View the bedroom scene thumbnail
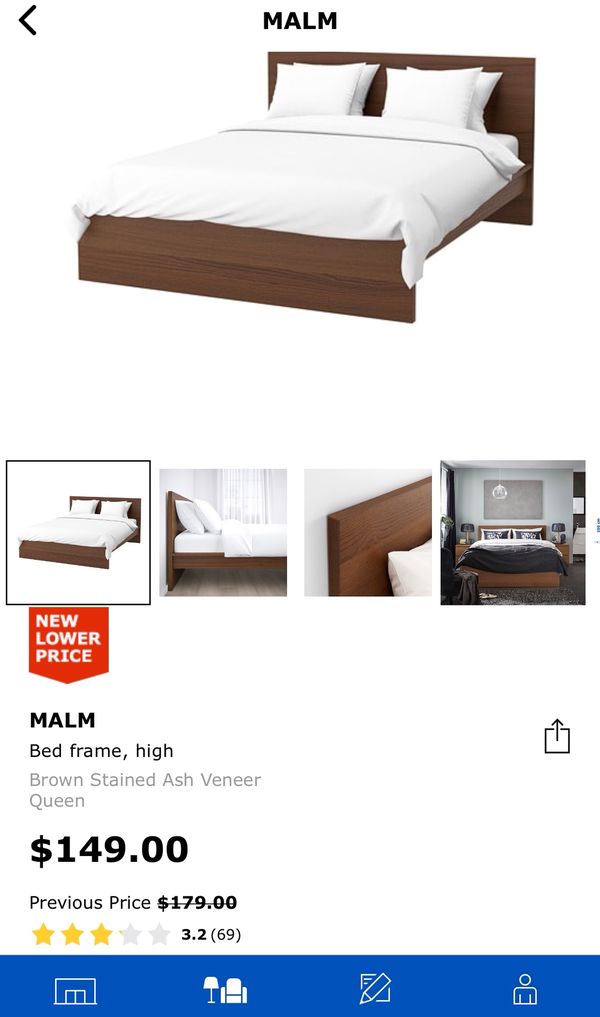Image resolution: width=600 pixels, height=1017 pixels. point(513,532)
